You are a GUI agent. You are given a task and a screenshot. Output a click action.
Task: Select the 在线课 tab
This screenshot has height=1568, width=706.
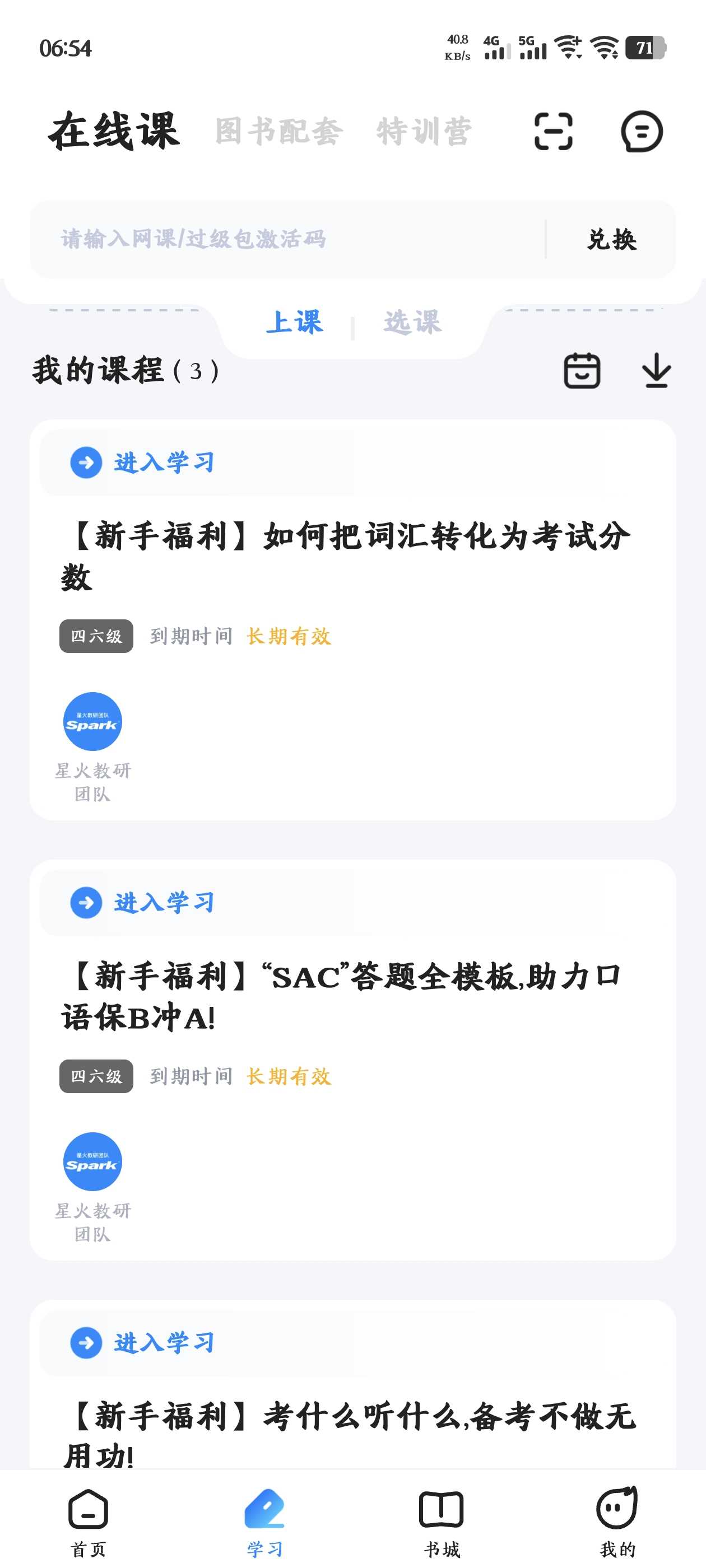(x=114, y=132)
